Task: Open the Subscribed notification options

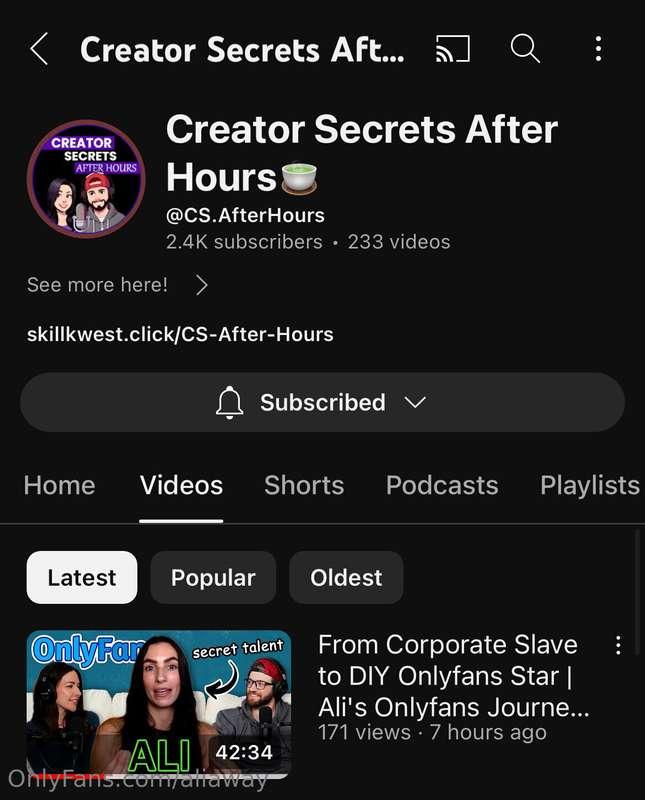Action: (322, 402)
